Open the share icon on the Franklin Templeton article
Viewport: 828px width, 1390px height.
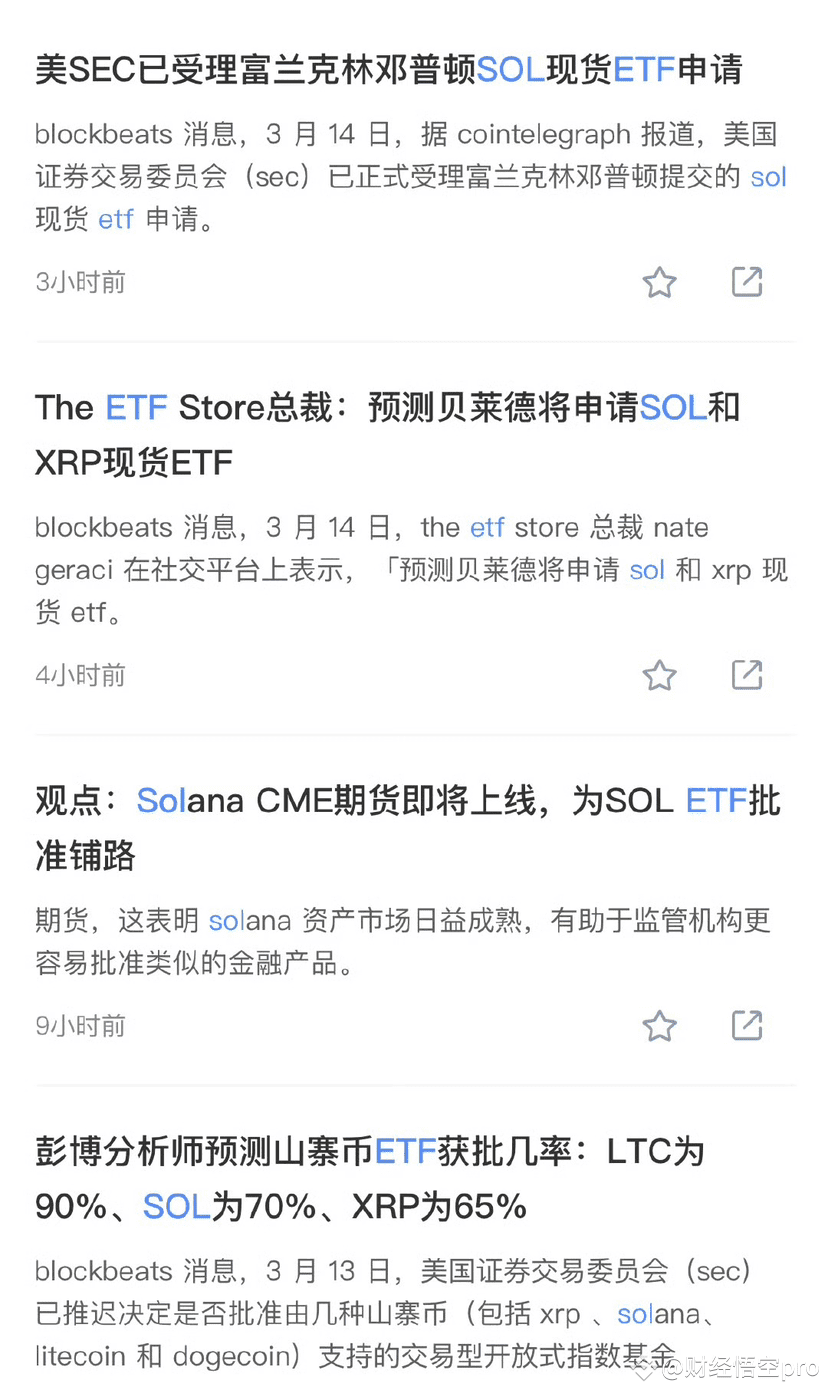tap(747, 282)
